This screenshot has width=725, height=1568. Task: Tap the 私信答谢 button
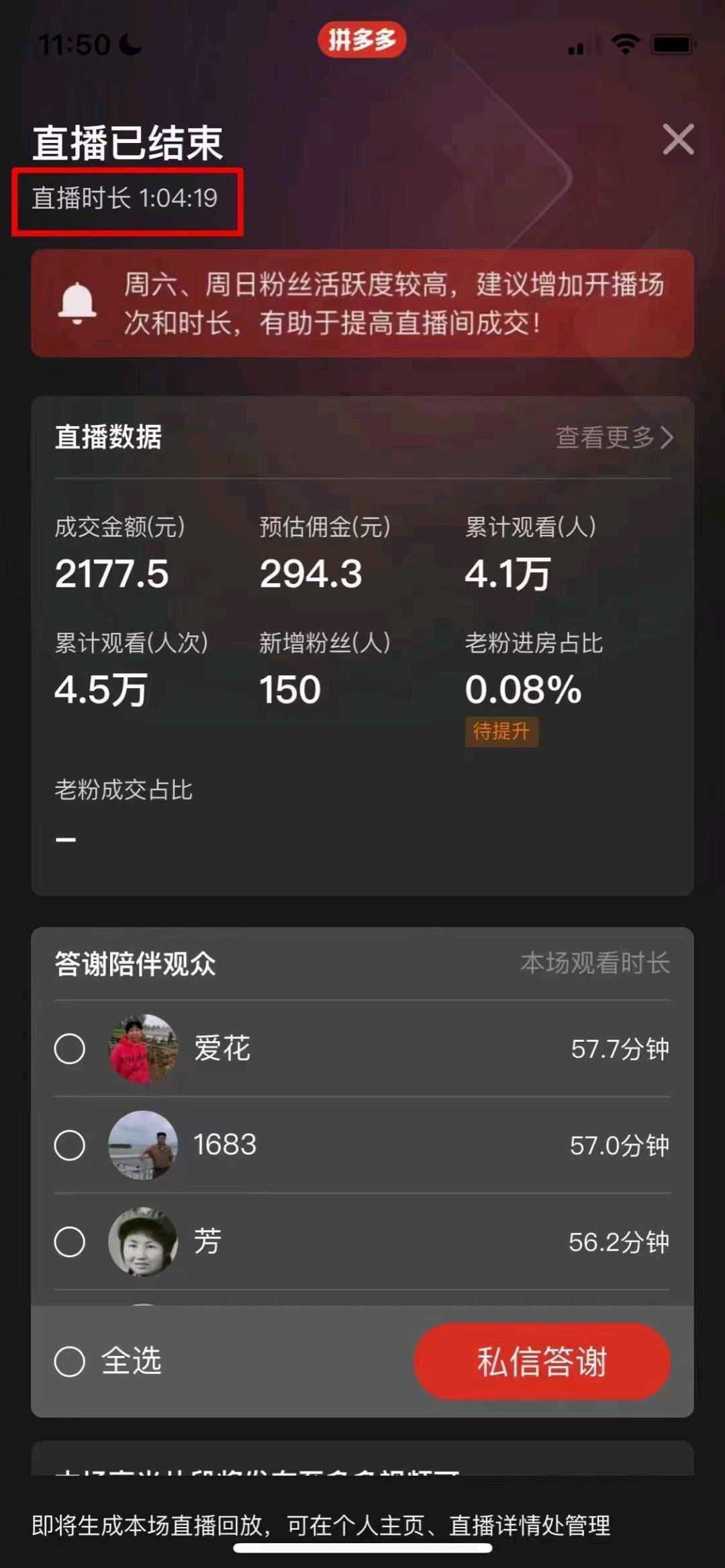point(542,1362)
